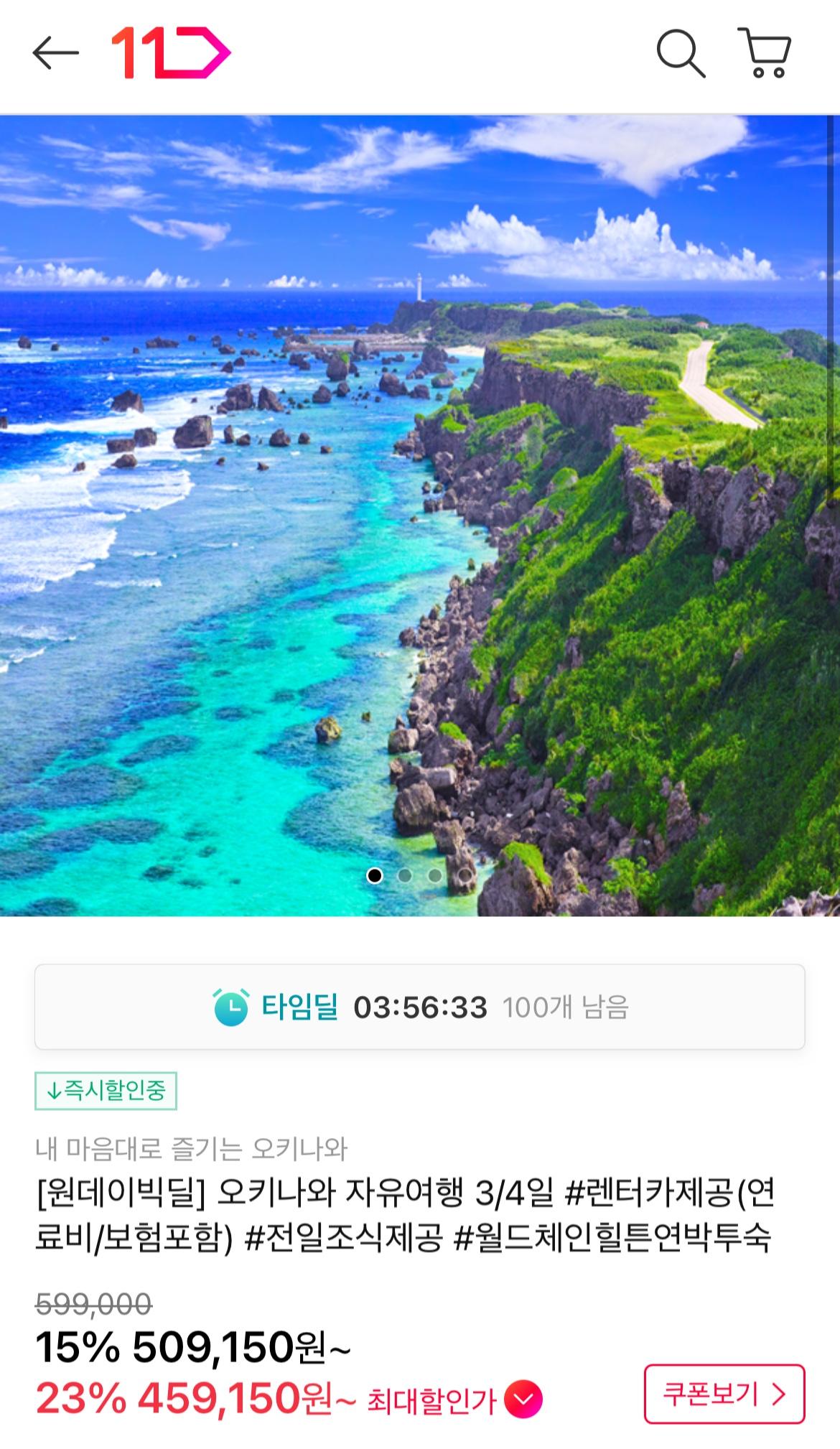Open the Okinawa product photo
This screenshot has height=1449, width=840.
(420, 515)
